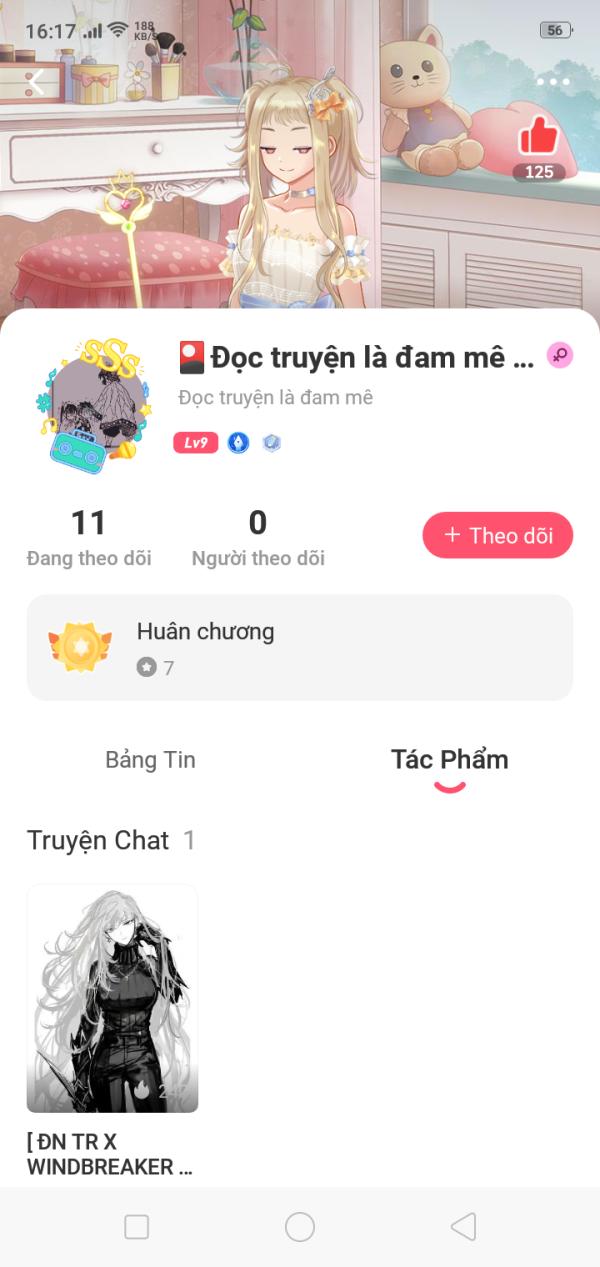Tap the system home button
The image size is (600, 1267).
pyautogui.click(x=300, y=1227)
